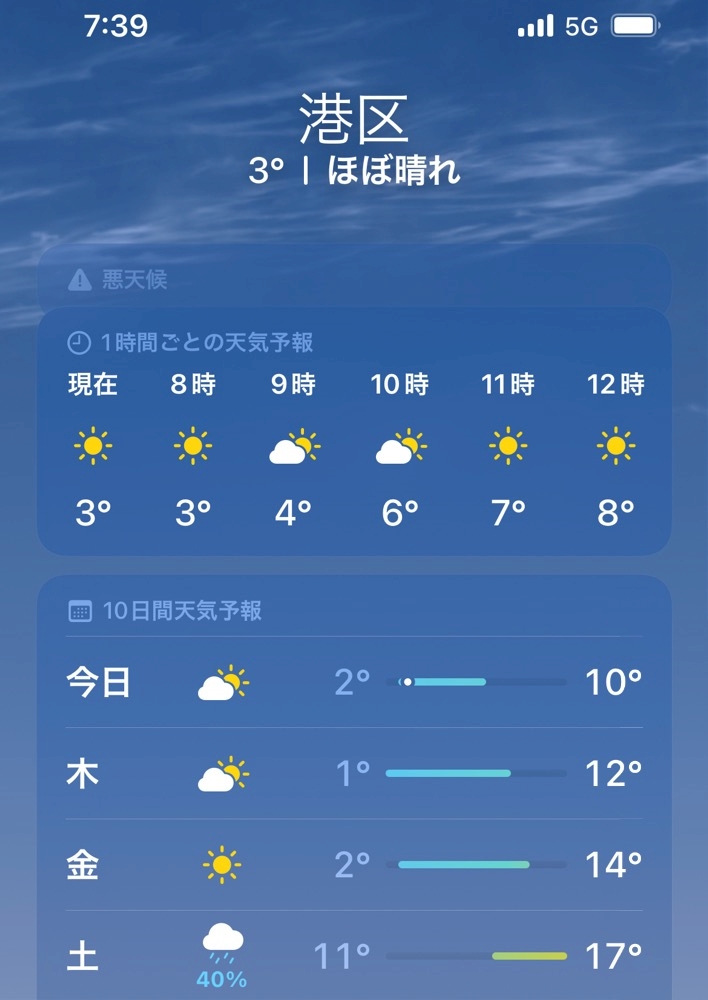
Task: Open today's (今日) forecast row
Action: coord(354,682)
